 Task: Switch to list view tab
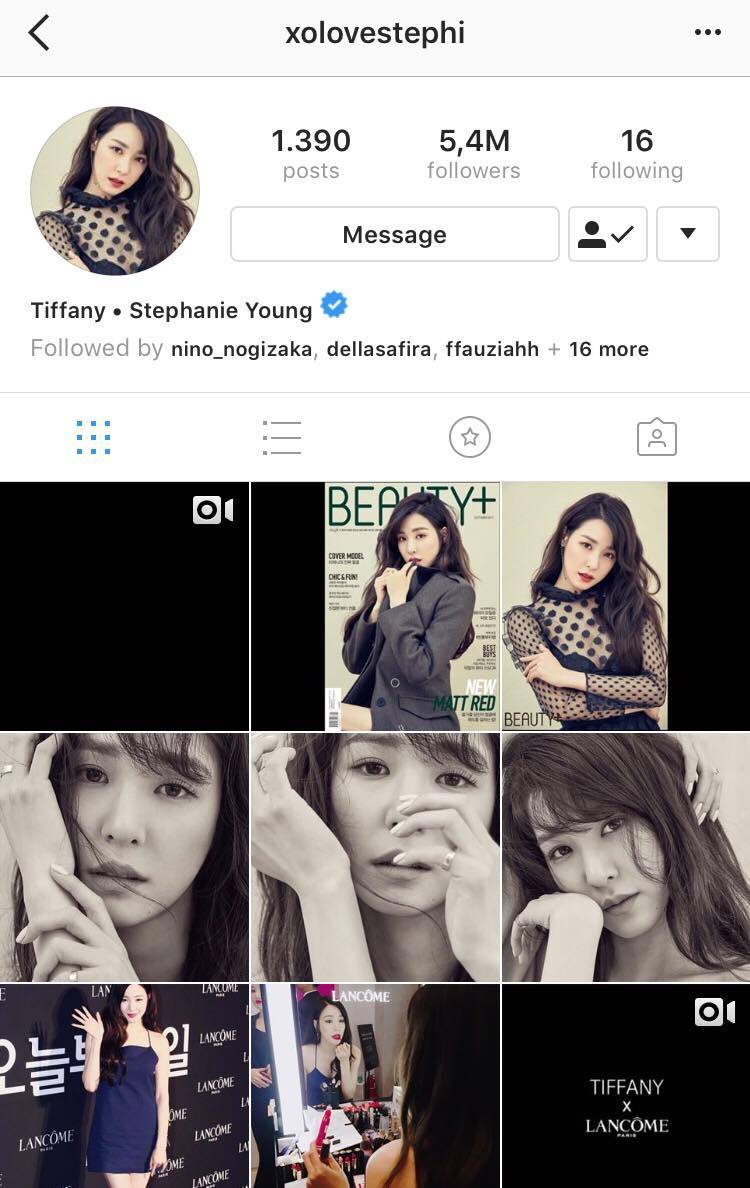point(281,437)
